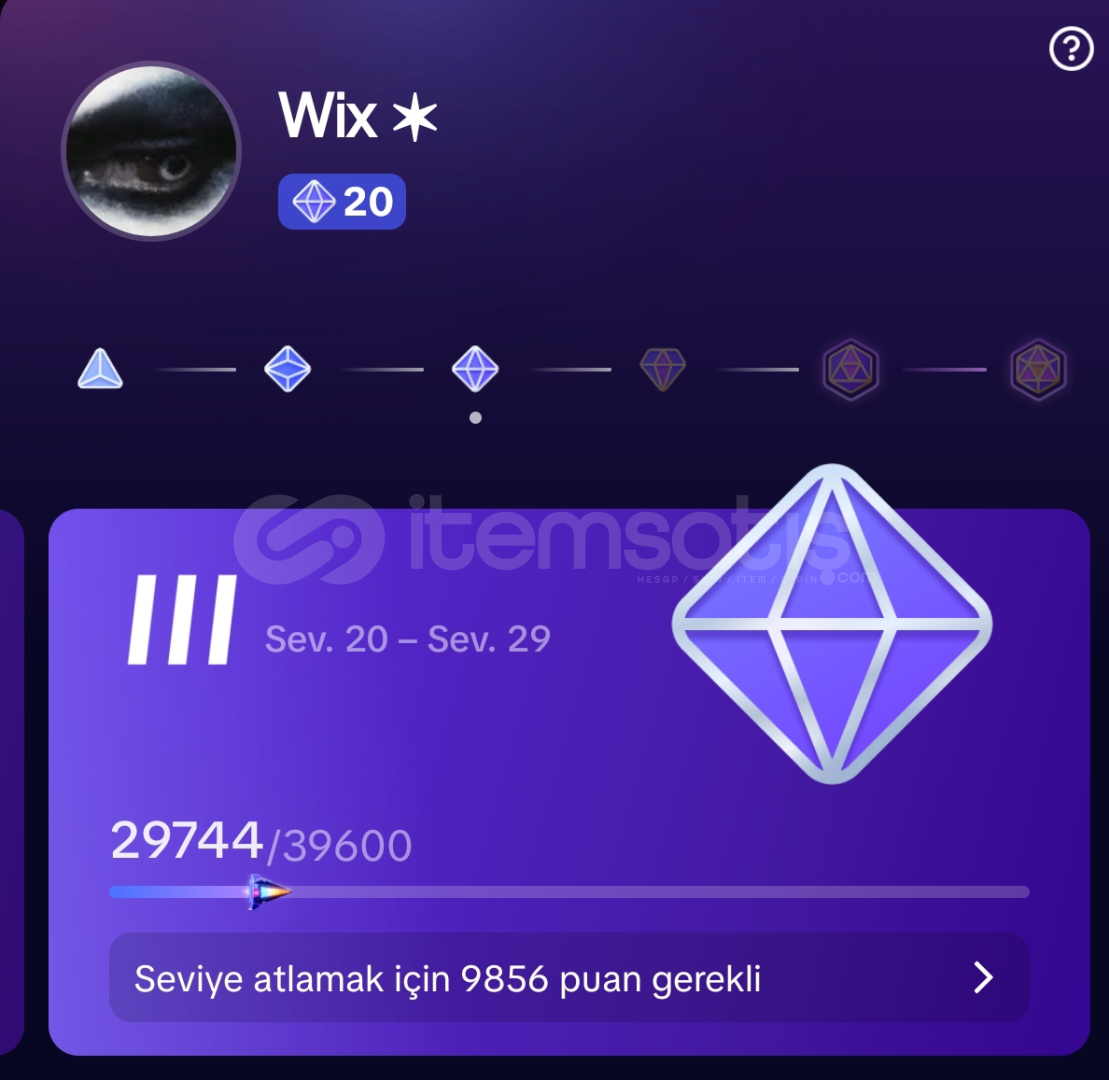Viewport: 1109px width, 1080px height.
Task: Select the dimmed gem-shaped tier icon
Action: coord(662,369)
